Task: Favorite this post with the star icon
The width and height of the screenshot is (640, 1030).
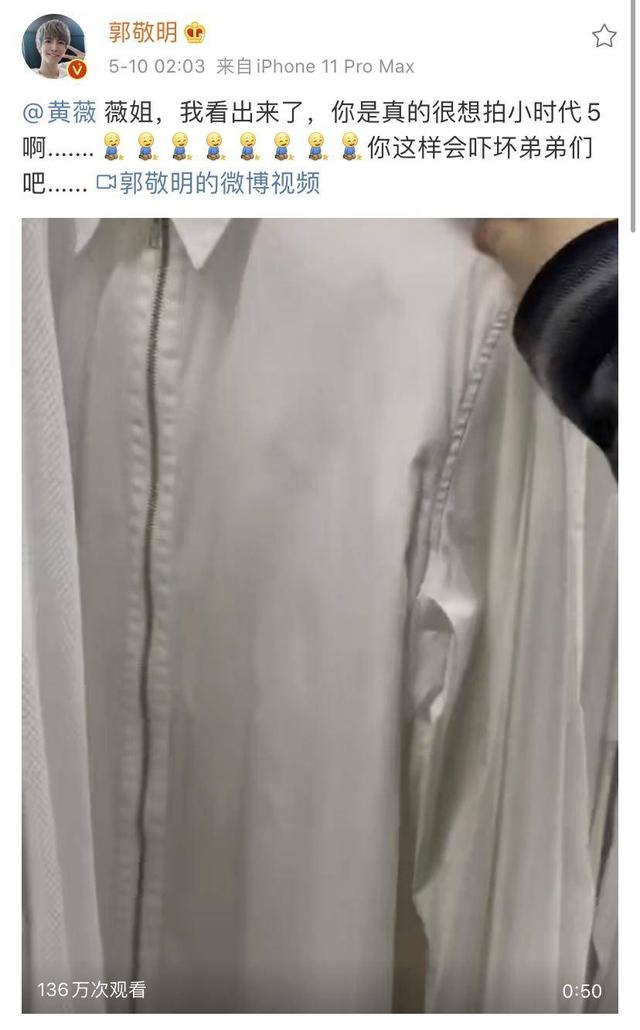Action: [x=603, y=37]
